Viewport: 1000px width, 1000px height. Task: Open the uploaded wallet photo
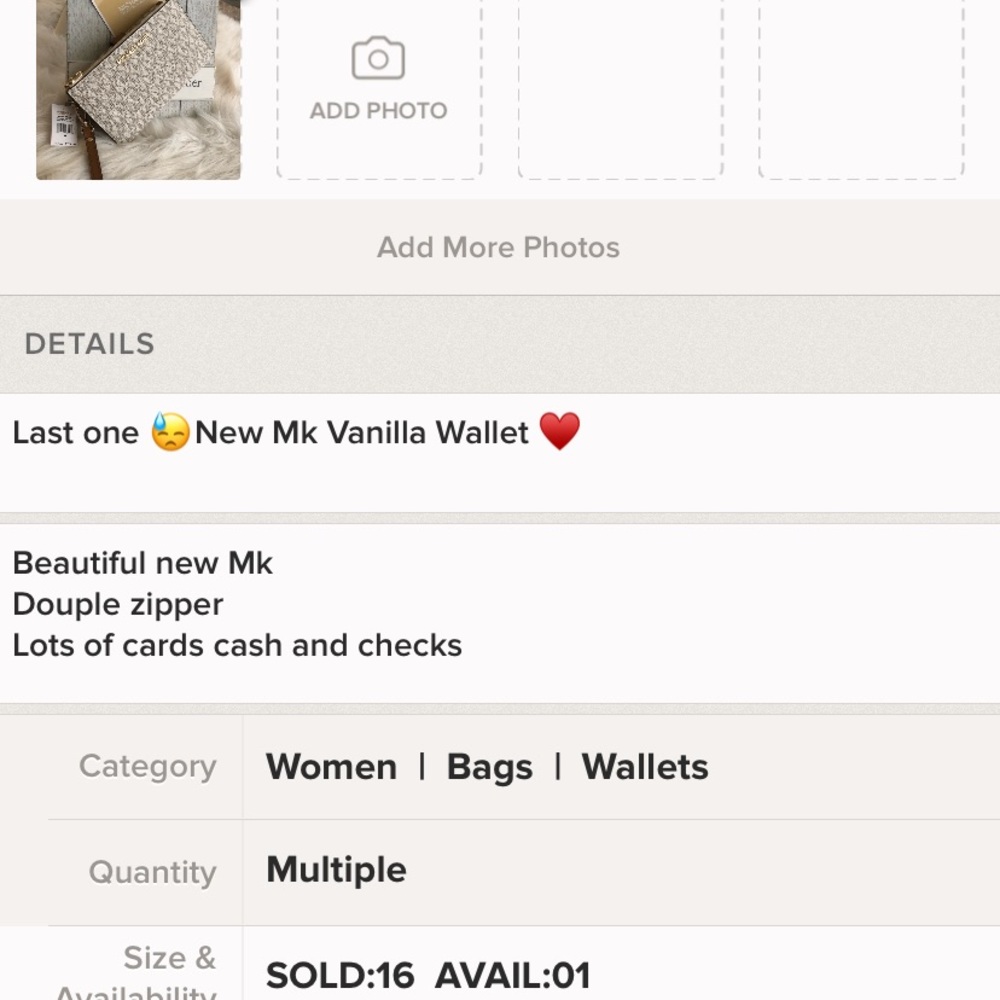138,90
